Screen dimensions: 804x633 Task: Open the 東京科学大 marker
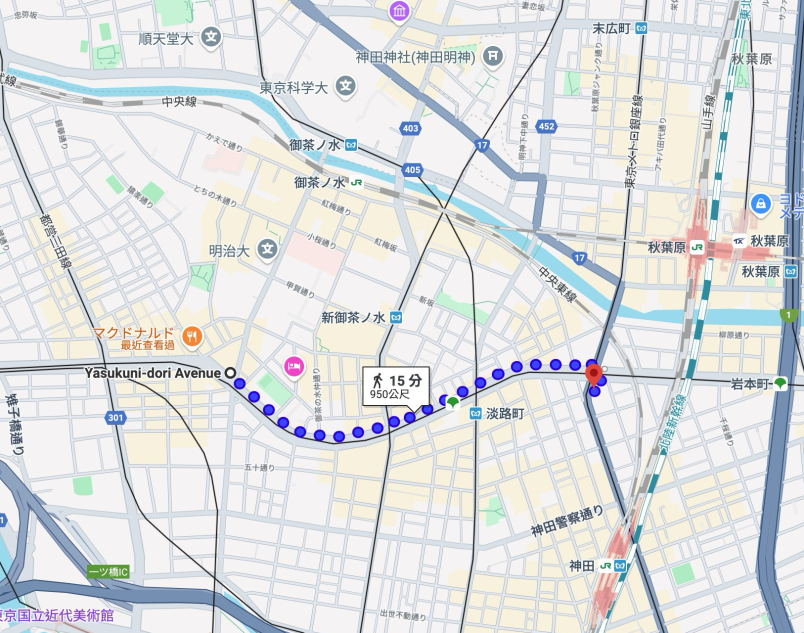345,86
